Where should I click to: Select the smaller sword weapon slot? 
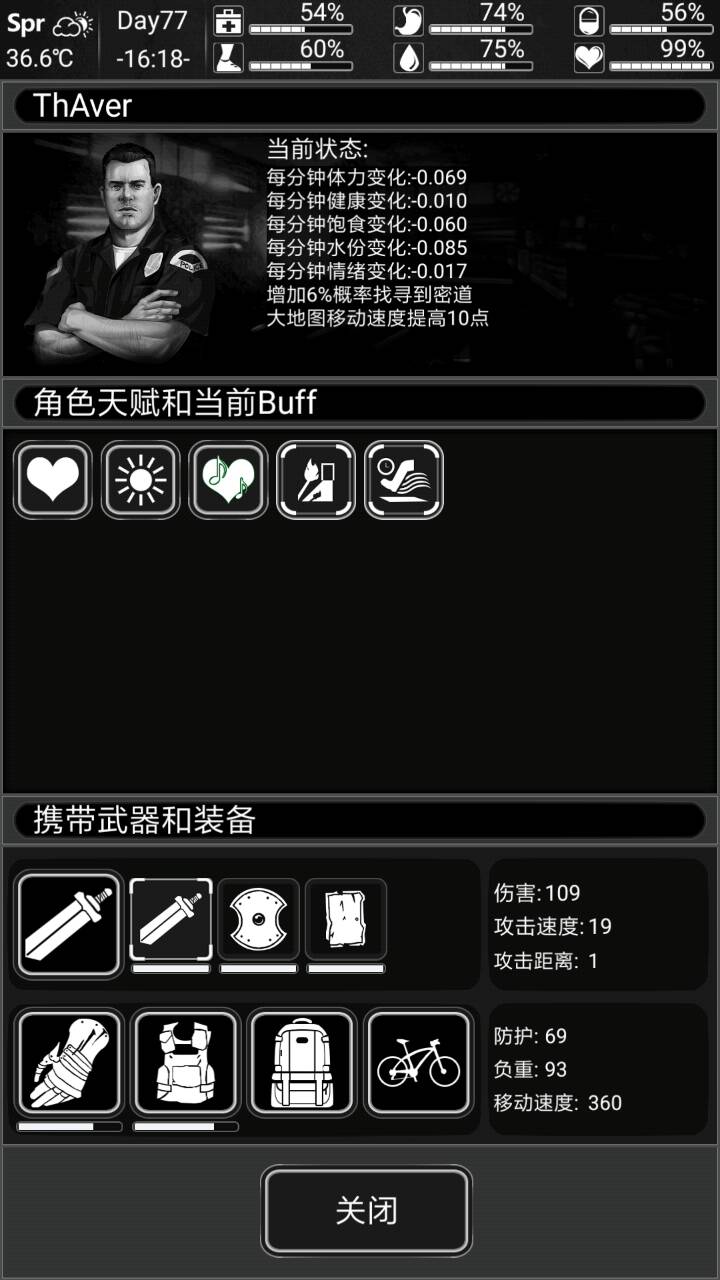tap(171, 919)
